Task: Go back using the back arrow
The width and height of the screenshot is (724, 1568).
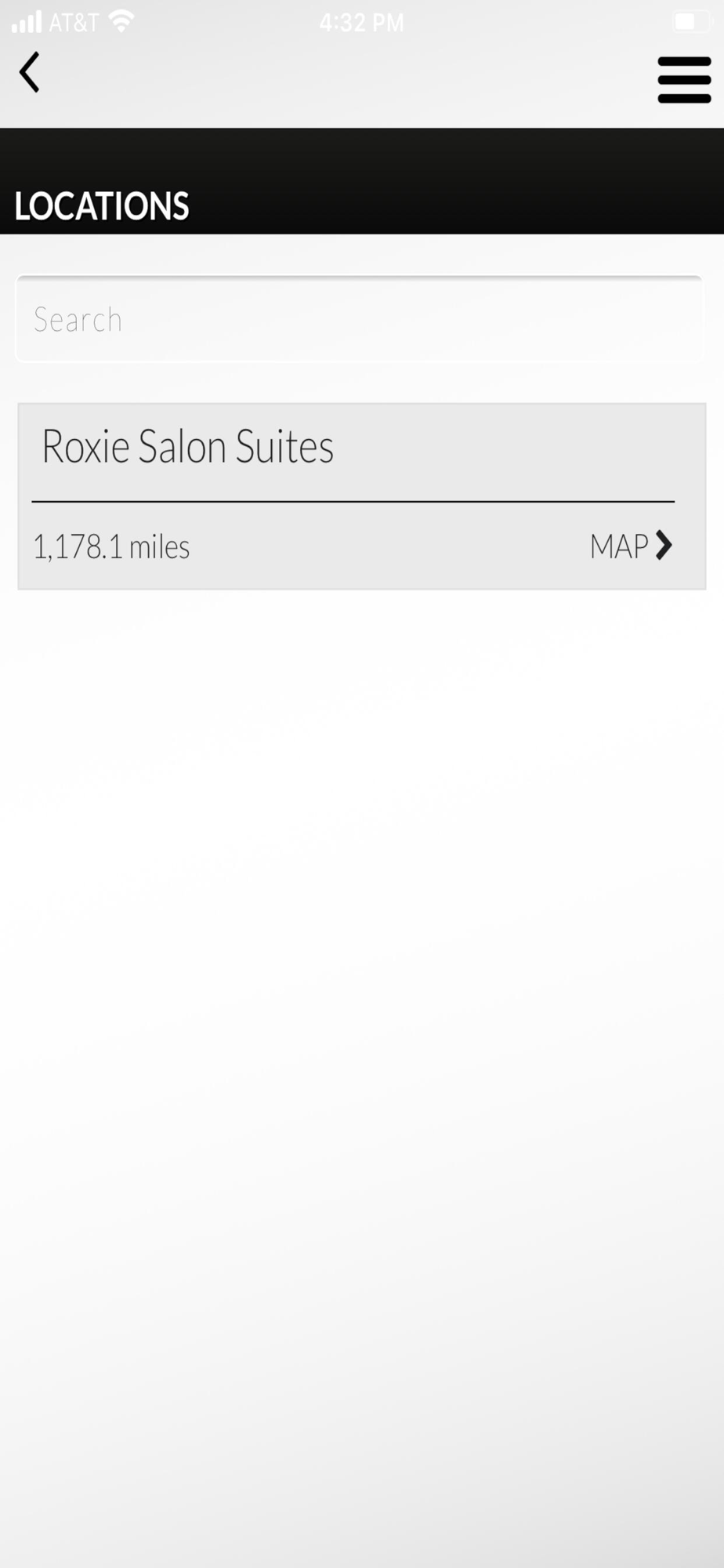Action: (x=30, y=72)
